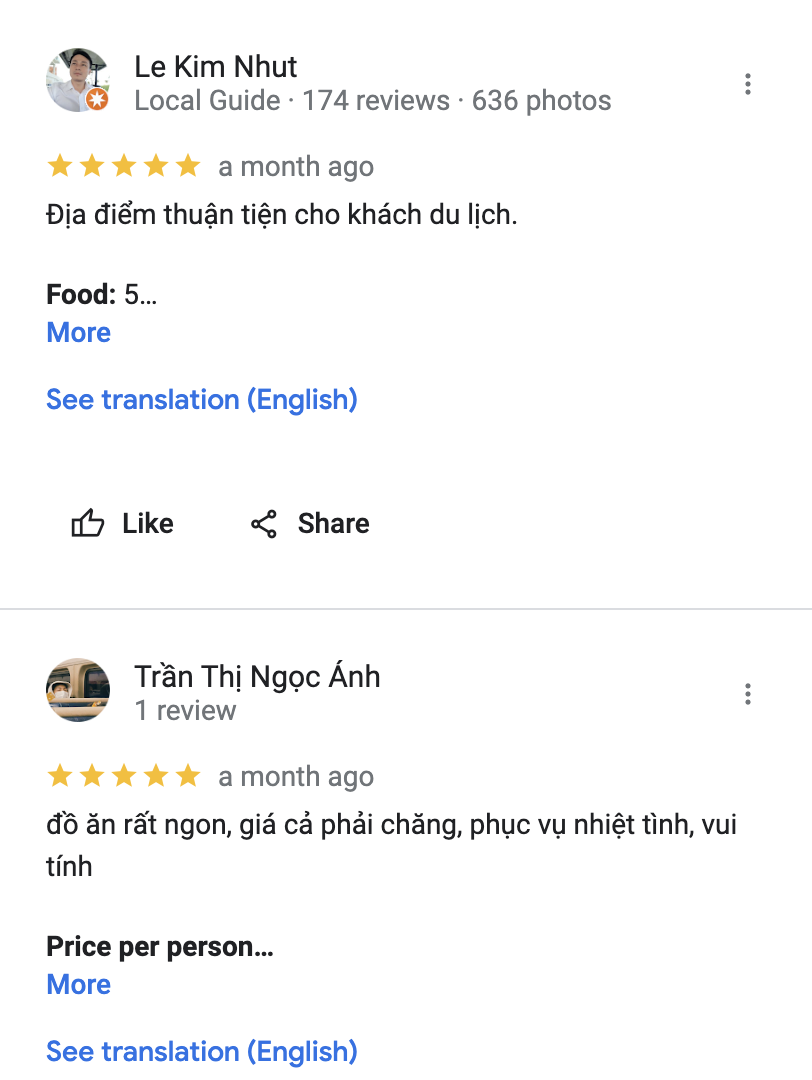Open the overflow menu on the second review
This screenshot has height=1080, width=812.
pos(748,694)
